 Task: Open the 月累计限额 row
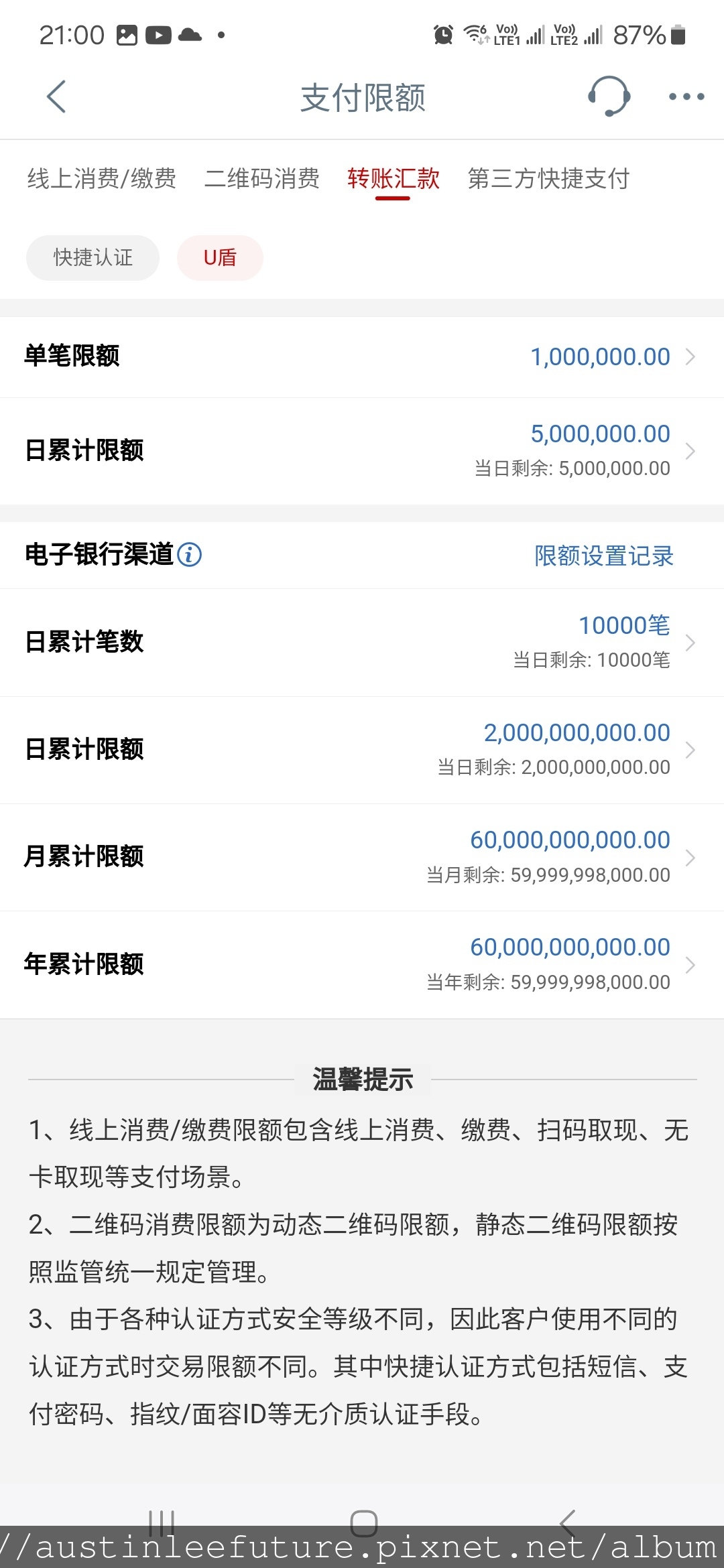362,857
